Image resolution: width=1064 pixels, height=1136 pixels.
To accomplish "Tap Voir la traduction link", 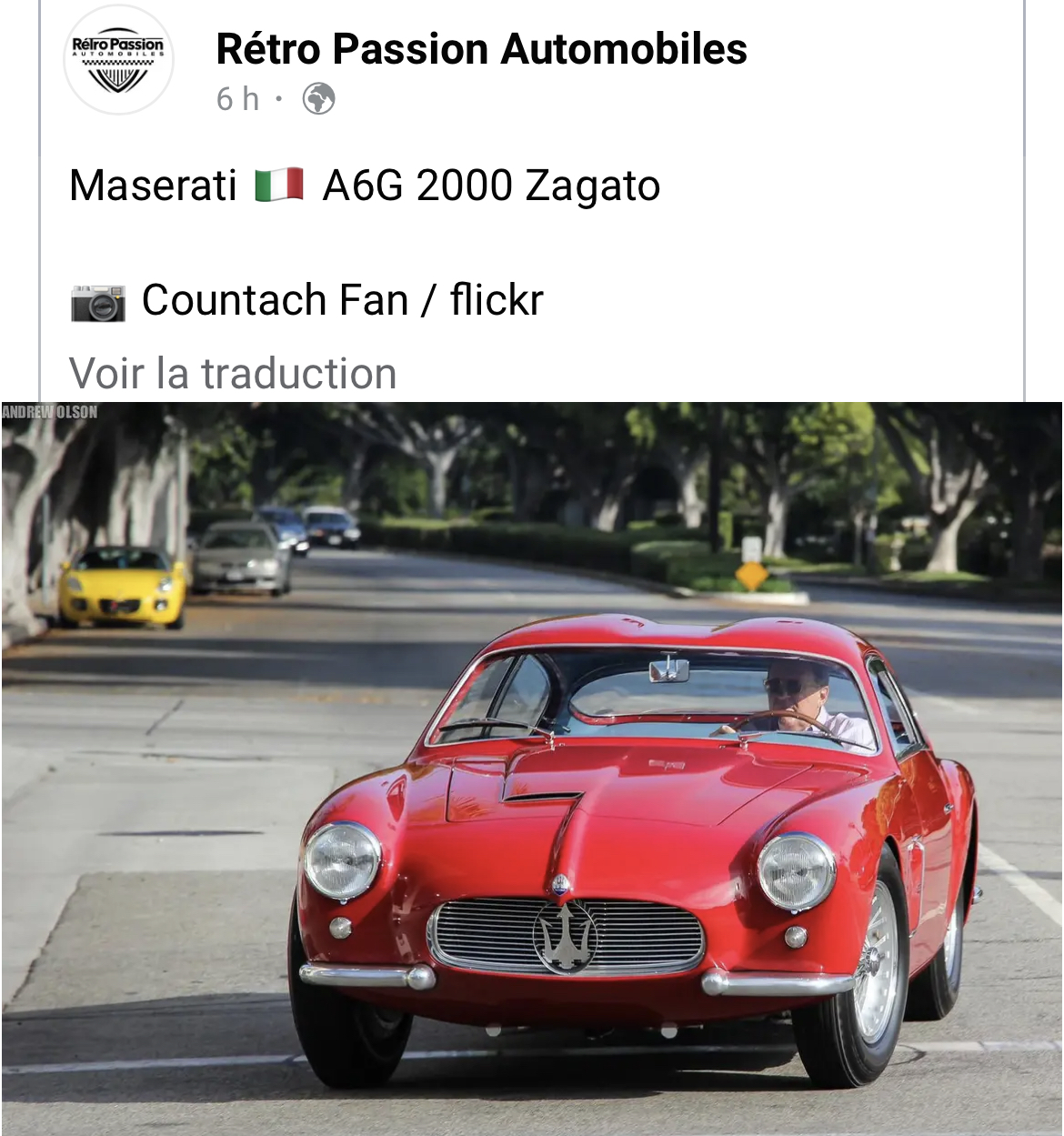I will (x=233, y=374).
